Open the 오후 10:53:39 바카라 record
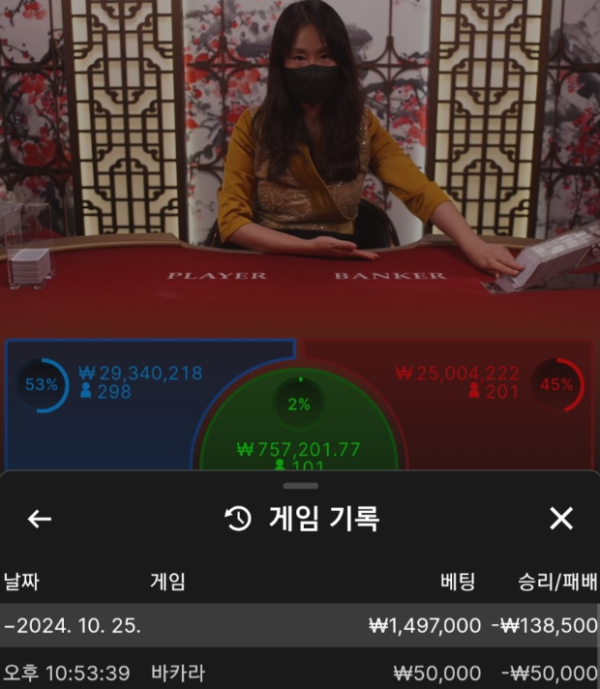This screenshot has width=600, height=689. [300, 672]
